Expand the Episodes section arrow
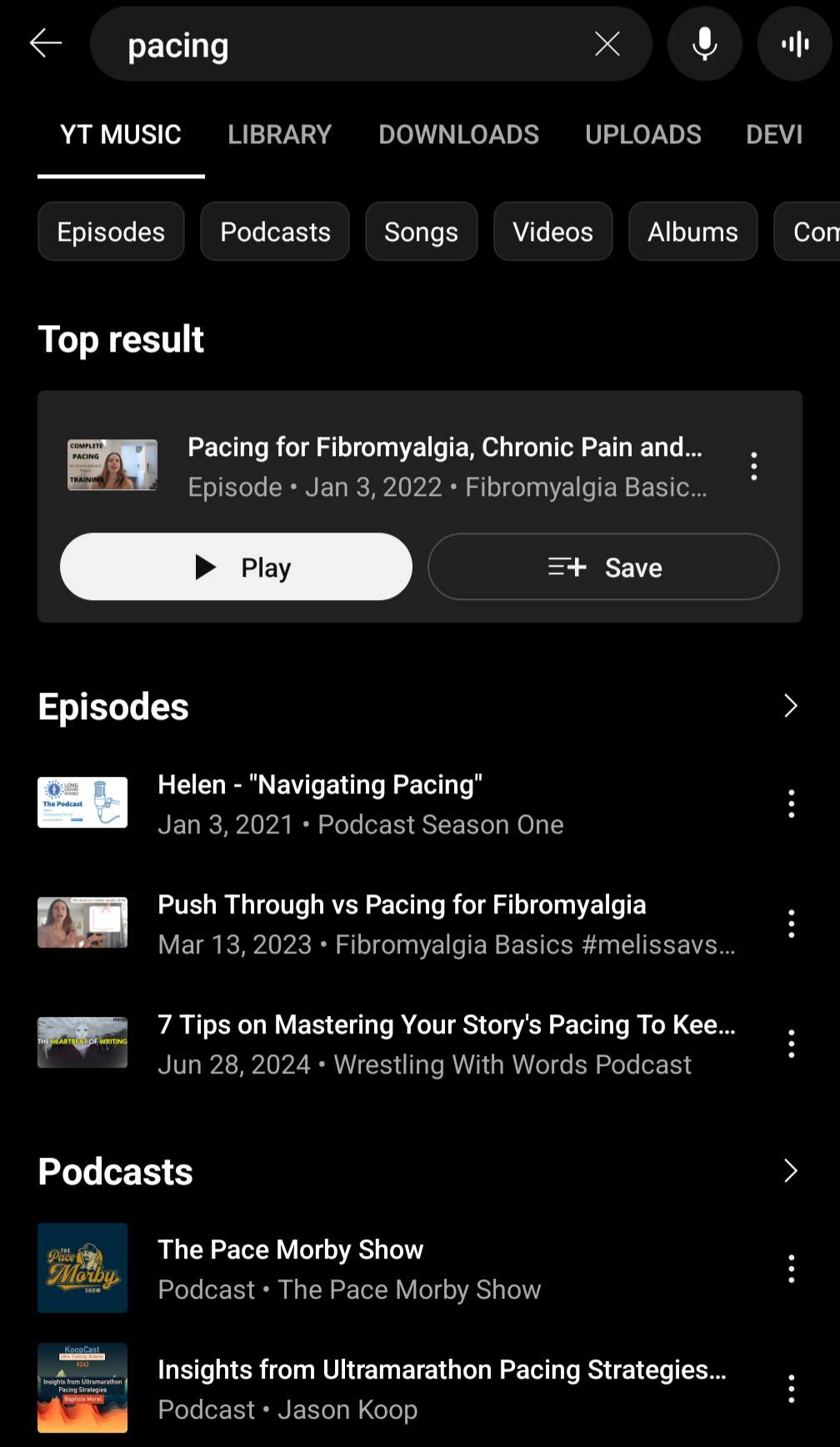The width and height of the screenshot is (840, 1447). pos(790,706)
